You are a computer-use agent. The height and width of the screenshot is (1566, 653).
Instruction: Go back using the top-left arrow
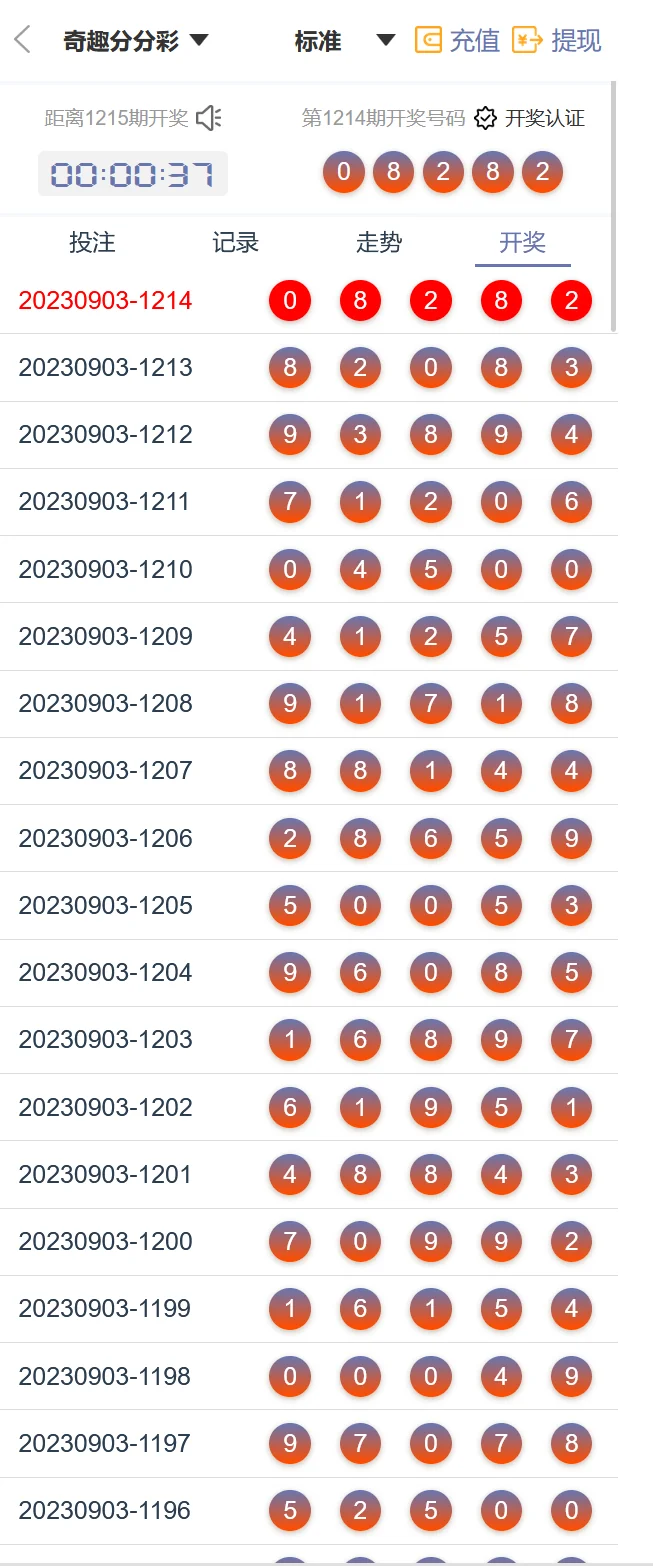[23, 40]
